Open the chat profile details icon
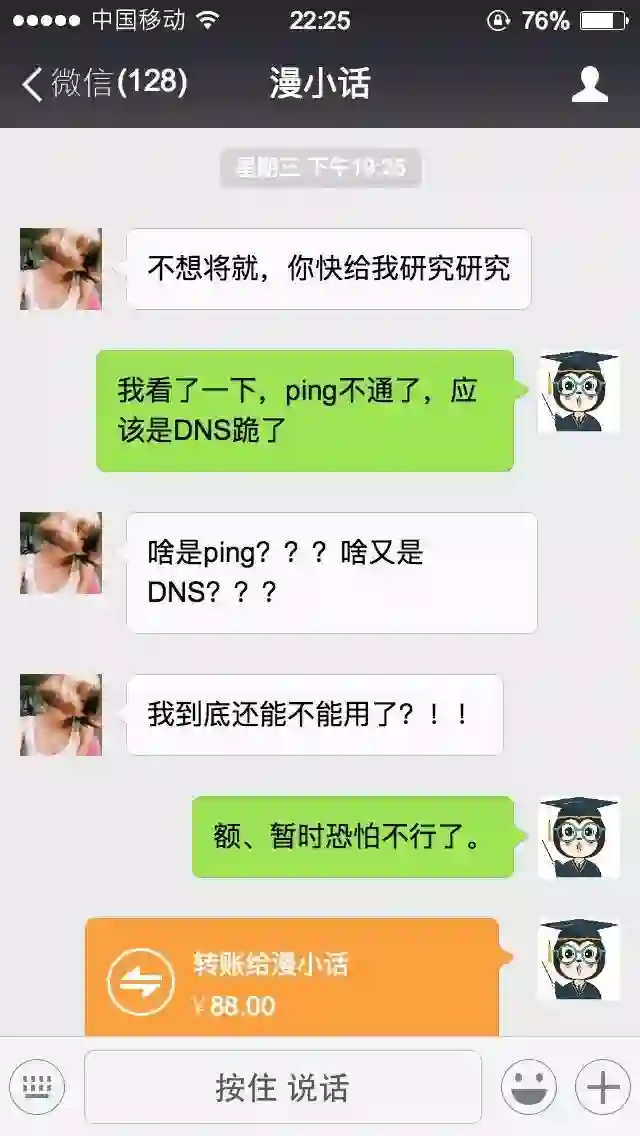The image size is (640, 1136). (x=589, y=84)
